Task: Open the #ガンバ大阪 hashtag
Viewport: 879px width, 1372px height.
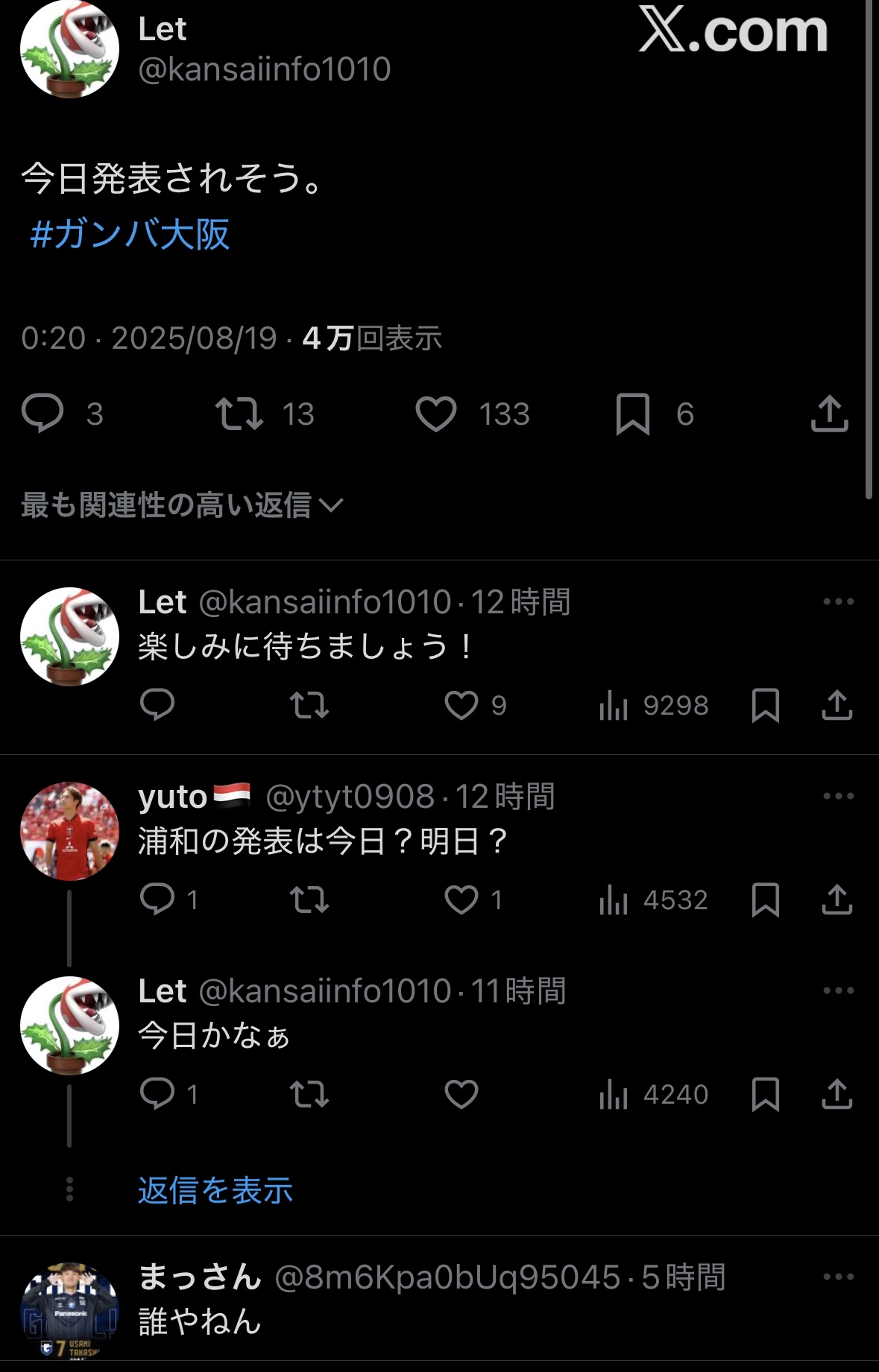Action: 130,234
